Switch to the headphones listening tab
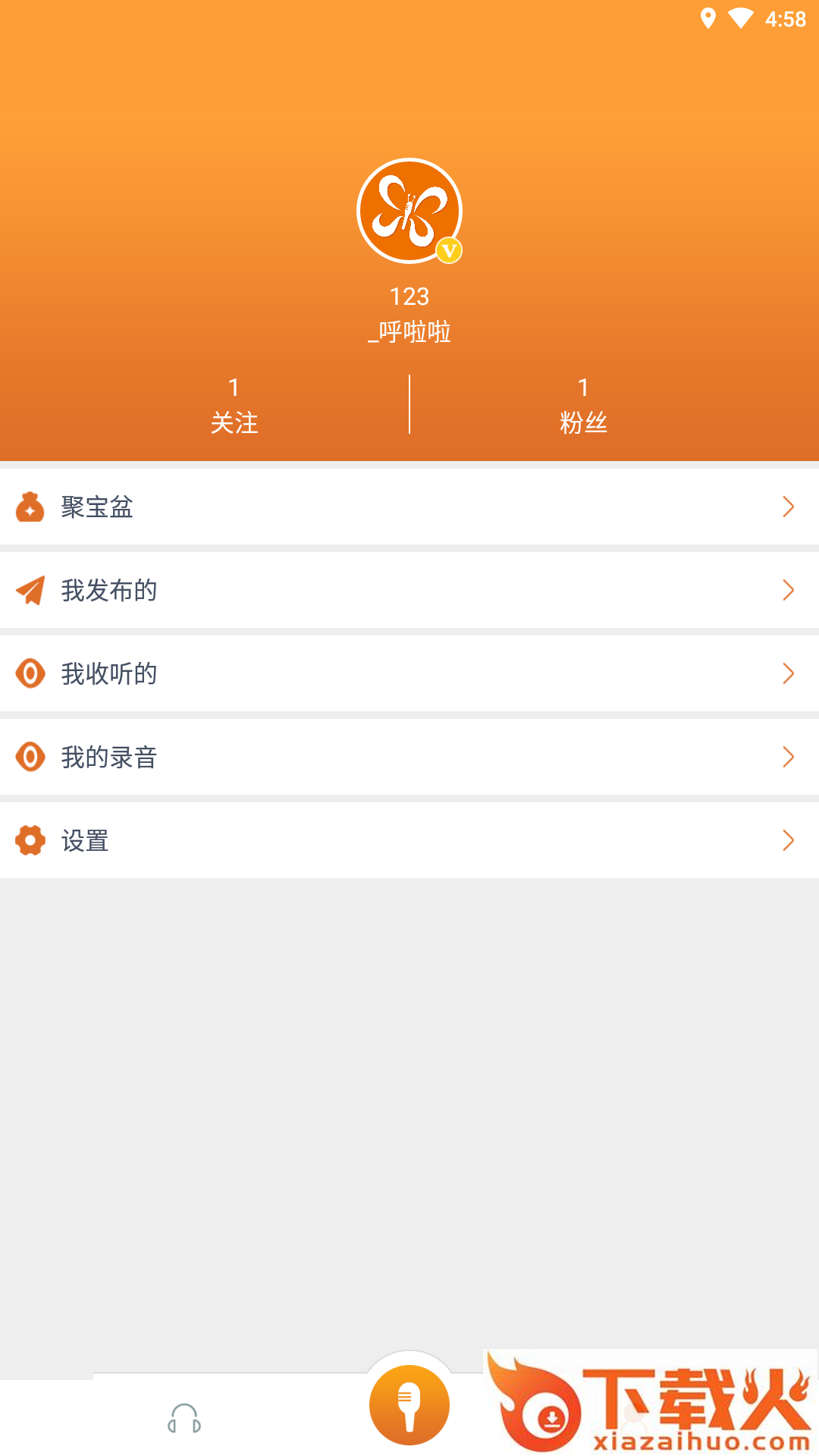 click(184, 1418)
